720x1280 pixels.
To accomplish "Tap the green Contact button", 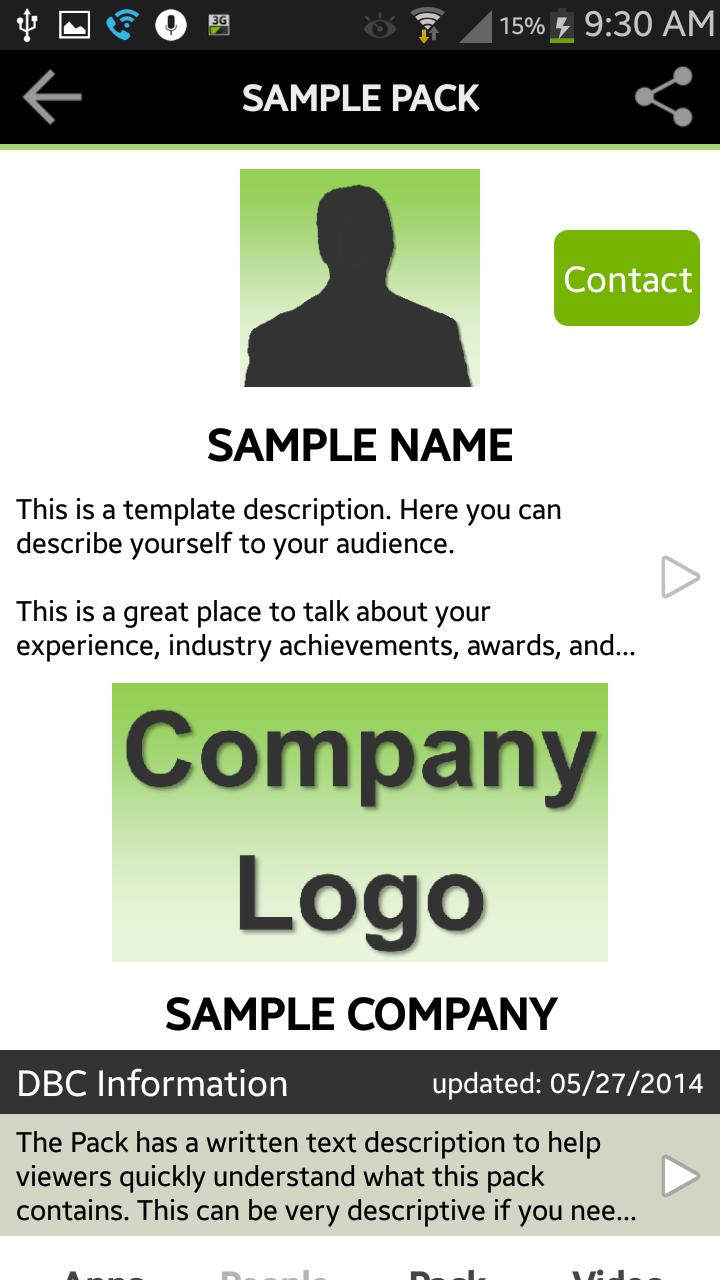I will (x=627, y=278).
